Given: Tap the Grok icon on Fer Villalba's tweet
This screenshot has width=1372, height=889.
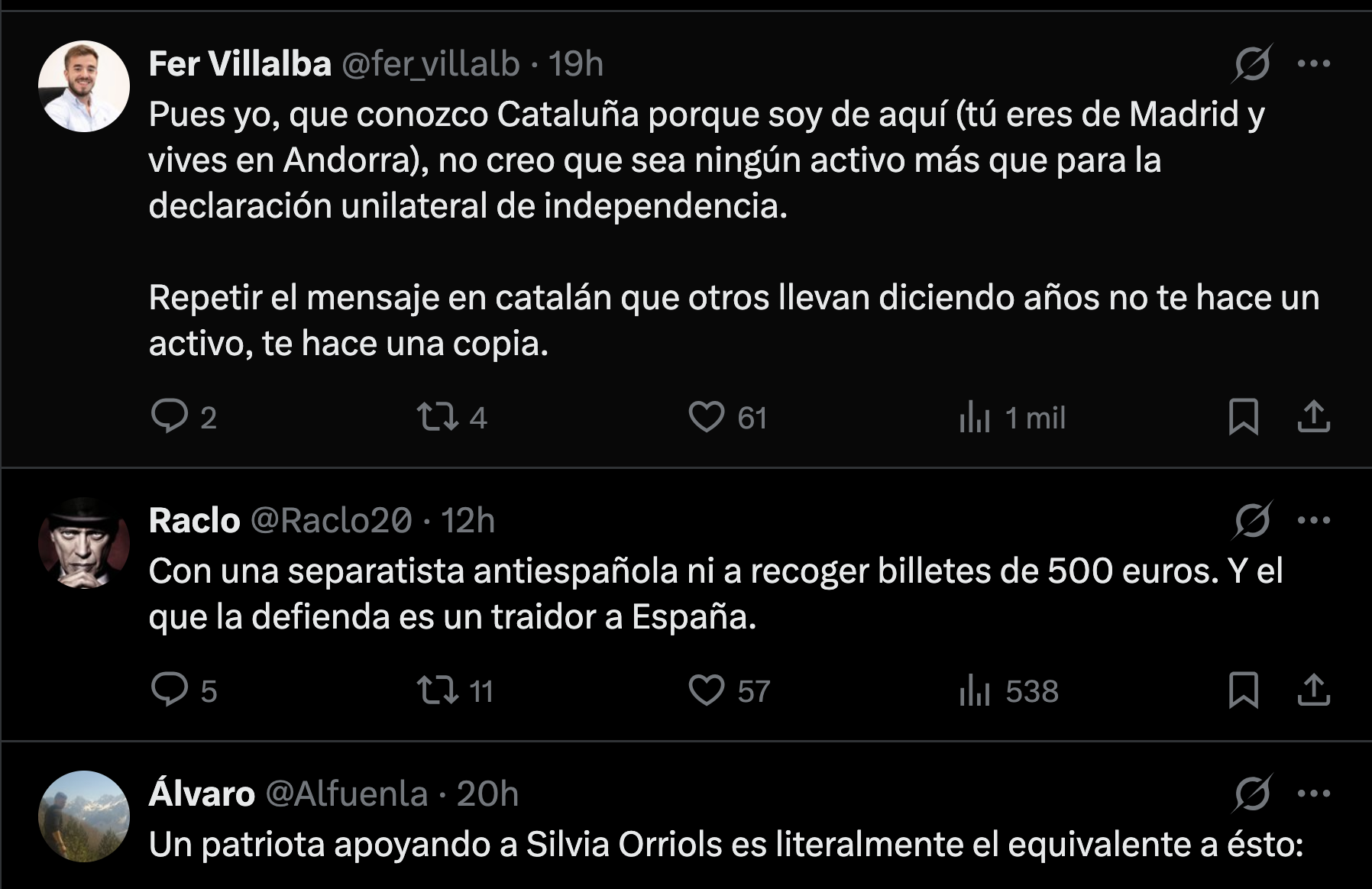Looking at the screenshot, I should (1251, 63).
